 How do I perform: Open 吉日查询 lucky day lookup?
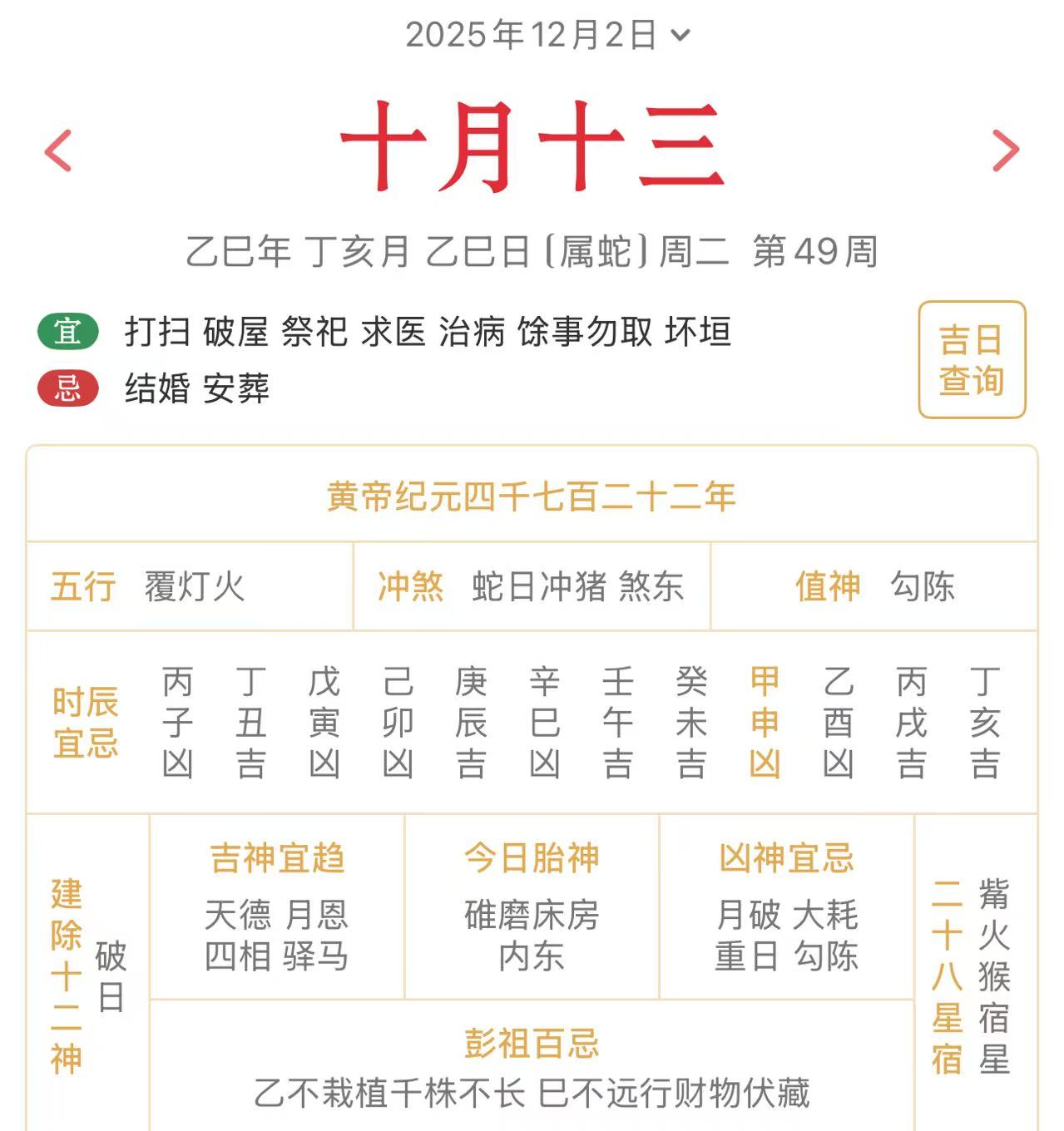tap(971, 359)
